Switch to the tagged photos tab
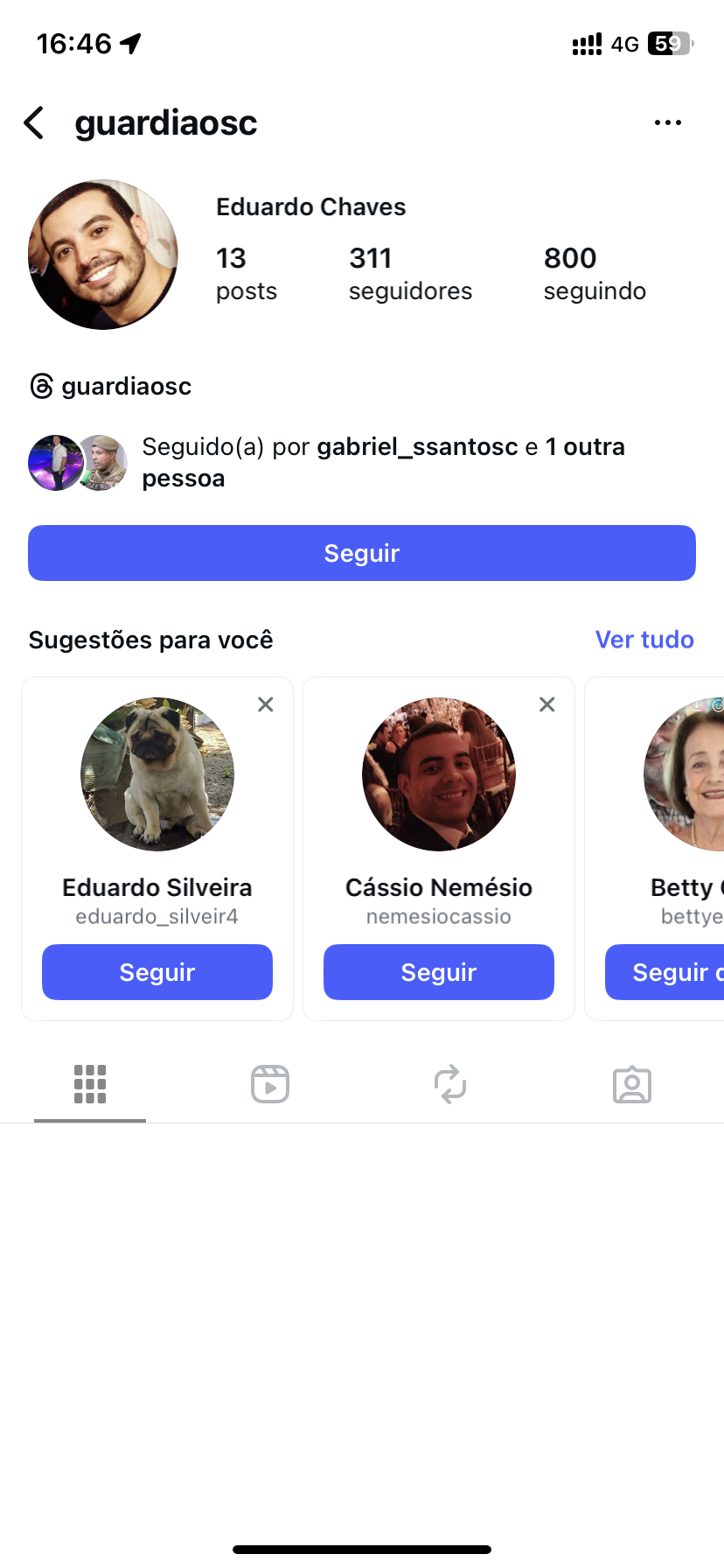724x1568 pixels. pos(631,1085)
